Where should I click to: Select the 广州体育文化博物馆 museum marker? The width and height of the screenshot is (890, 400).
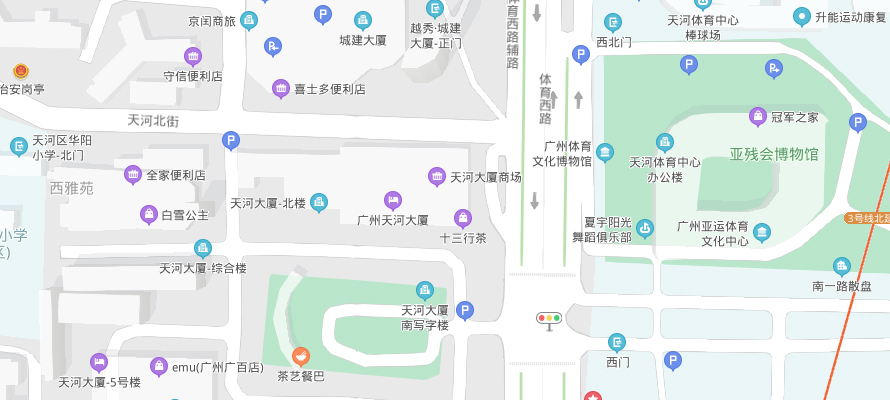(605, 152)
